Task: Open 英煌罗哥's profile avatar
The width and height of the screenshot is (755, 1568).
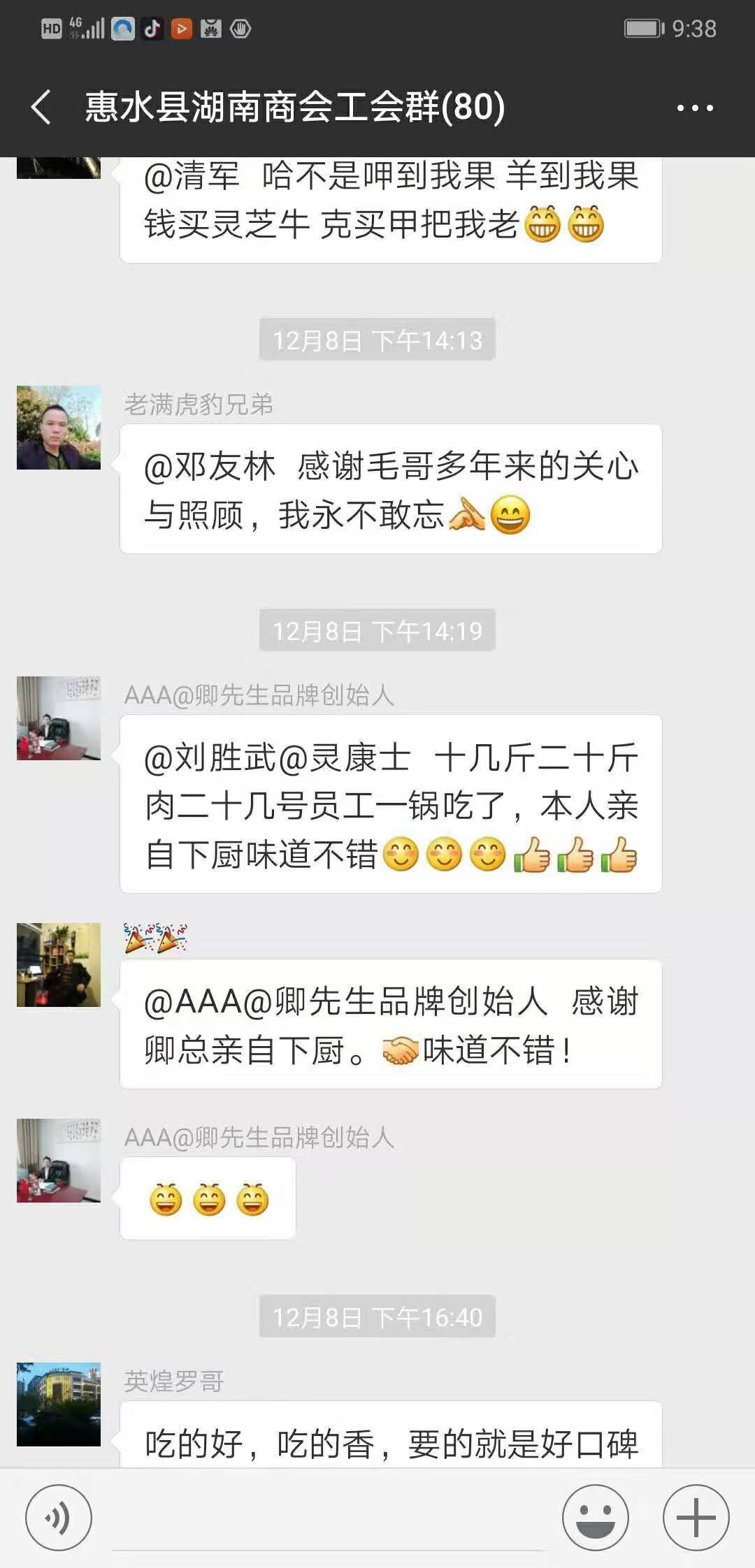Action: click(59, 1404)
